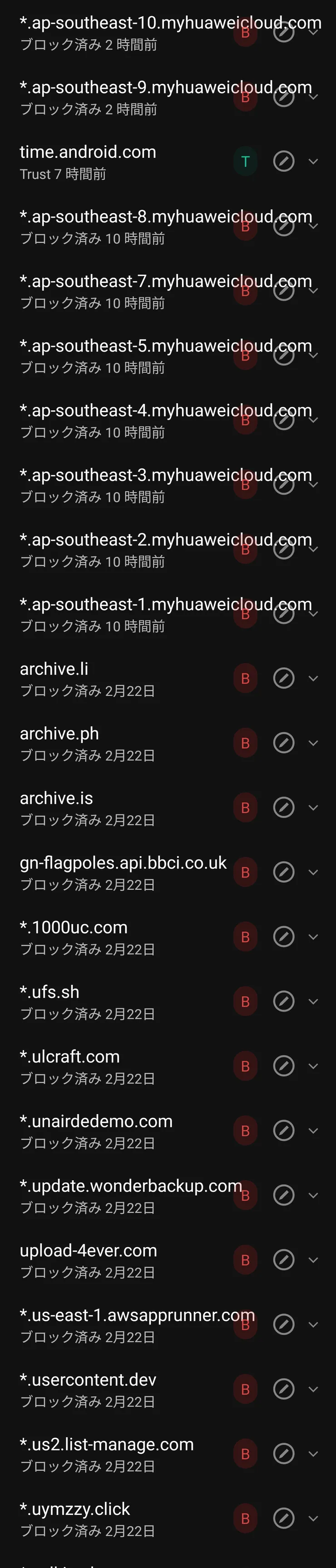Tap the B badge beside archive.ph
The width and height of the screenshot is (336, 1568).
click(245, 743)
